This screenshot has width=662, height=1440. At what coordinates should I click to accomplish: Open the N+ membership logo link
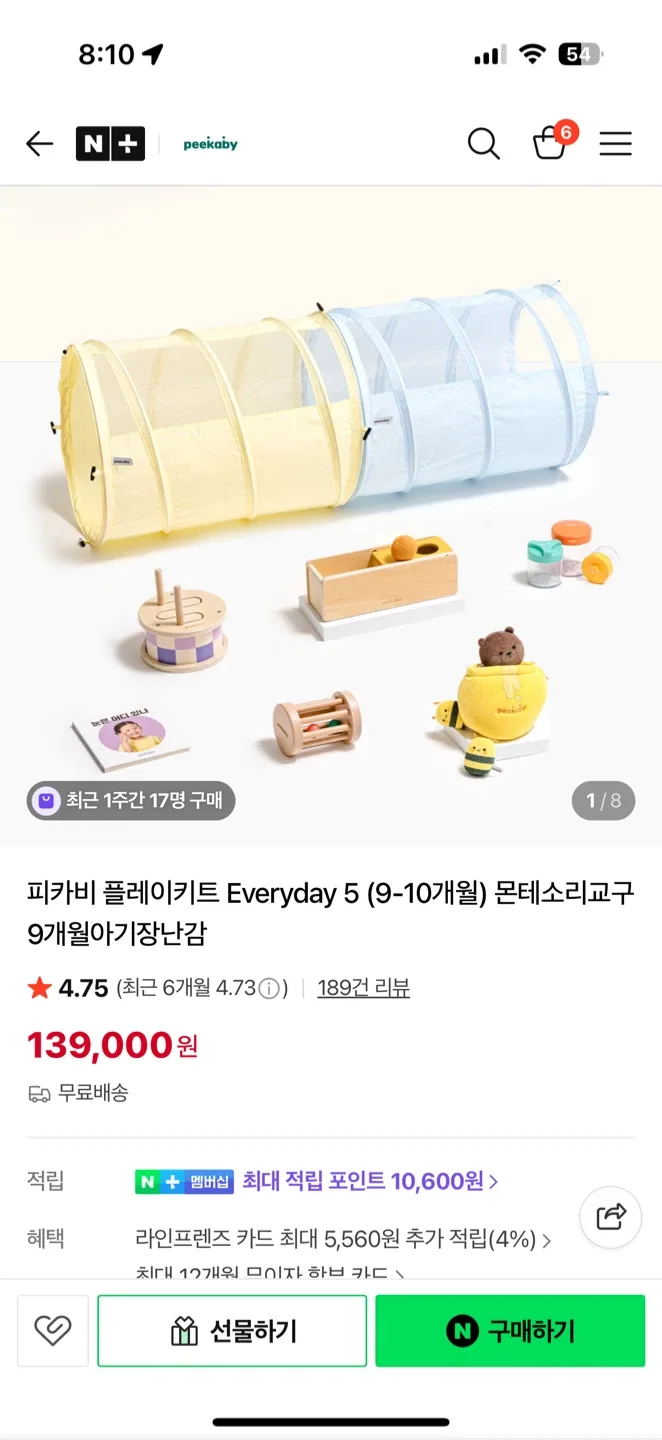pyautogui.click(x=110, y=144)
